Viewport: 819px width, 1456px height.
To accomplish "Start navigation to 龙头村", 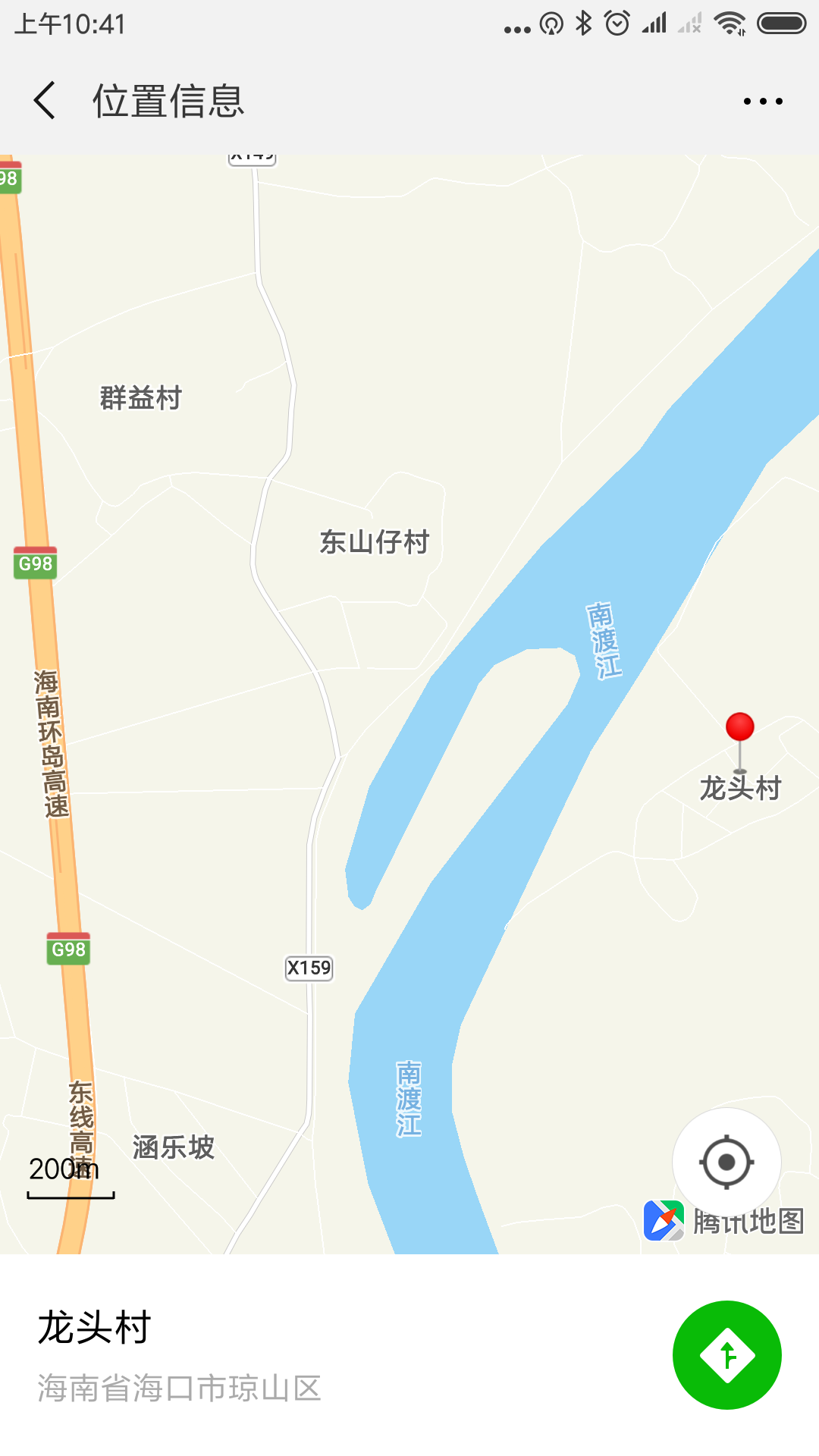I will (726, 1355).
